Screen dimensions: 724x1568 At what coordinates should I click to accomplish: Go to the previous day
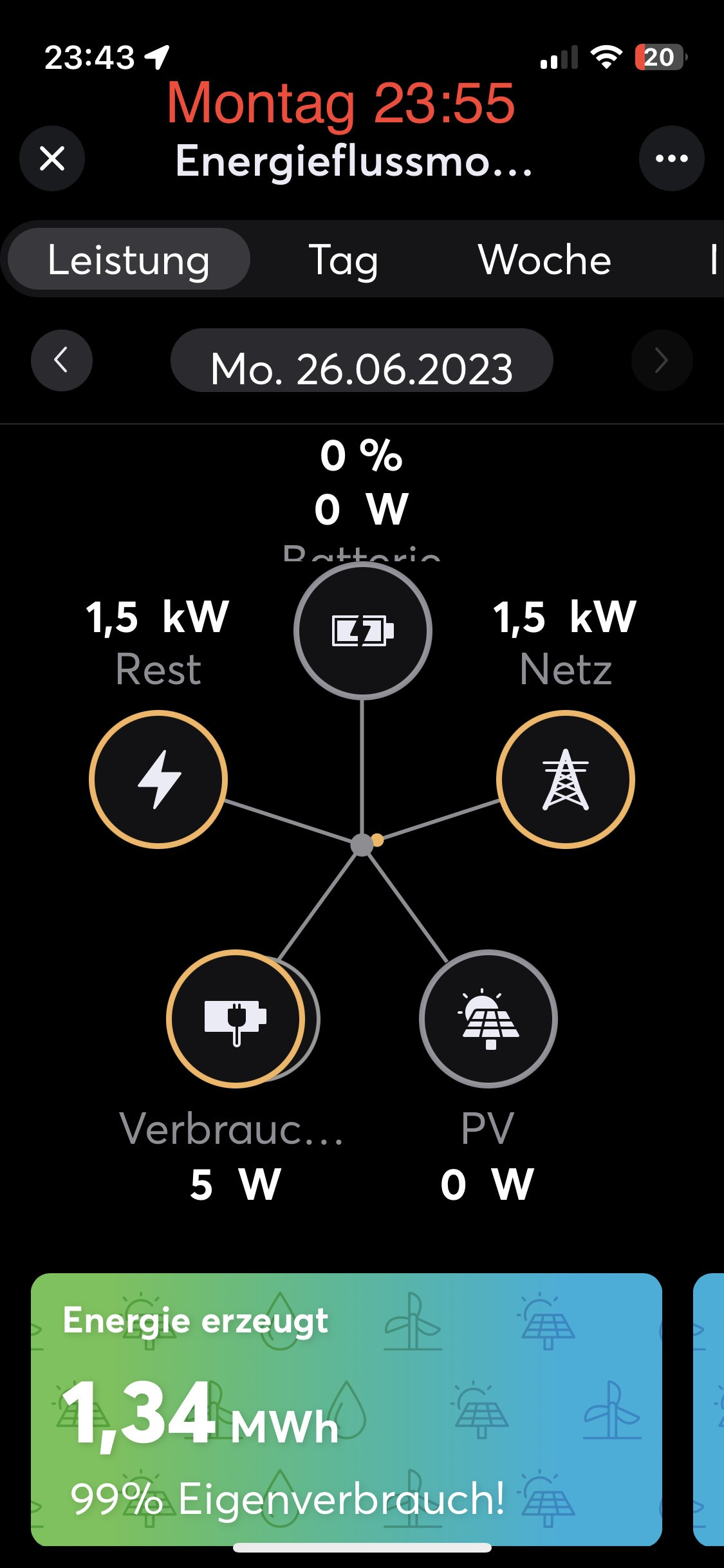coord(62,360)
